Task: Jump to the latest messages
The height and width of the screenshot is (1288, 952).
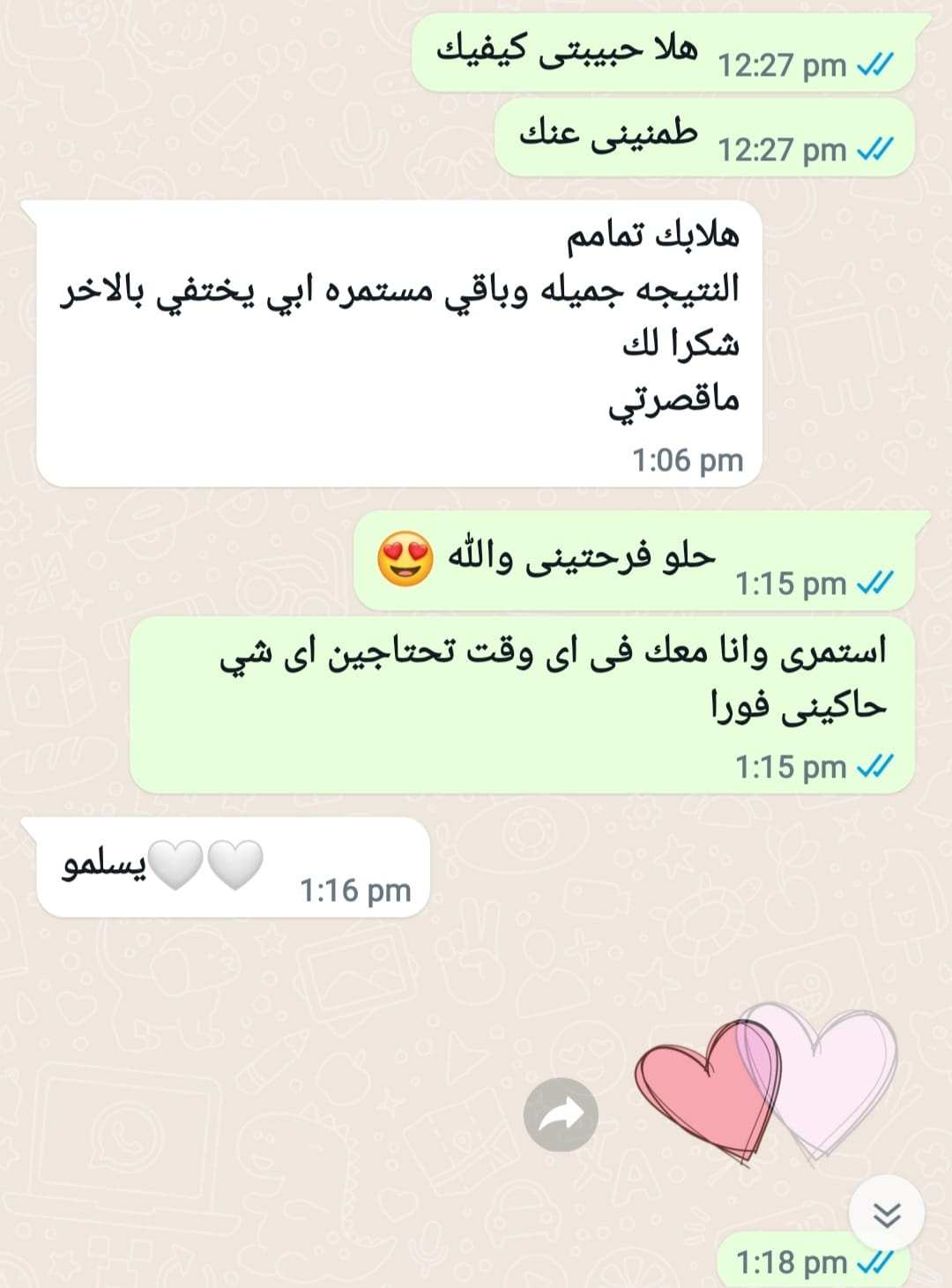Action: coord(886,1214)
